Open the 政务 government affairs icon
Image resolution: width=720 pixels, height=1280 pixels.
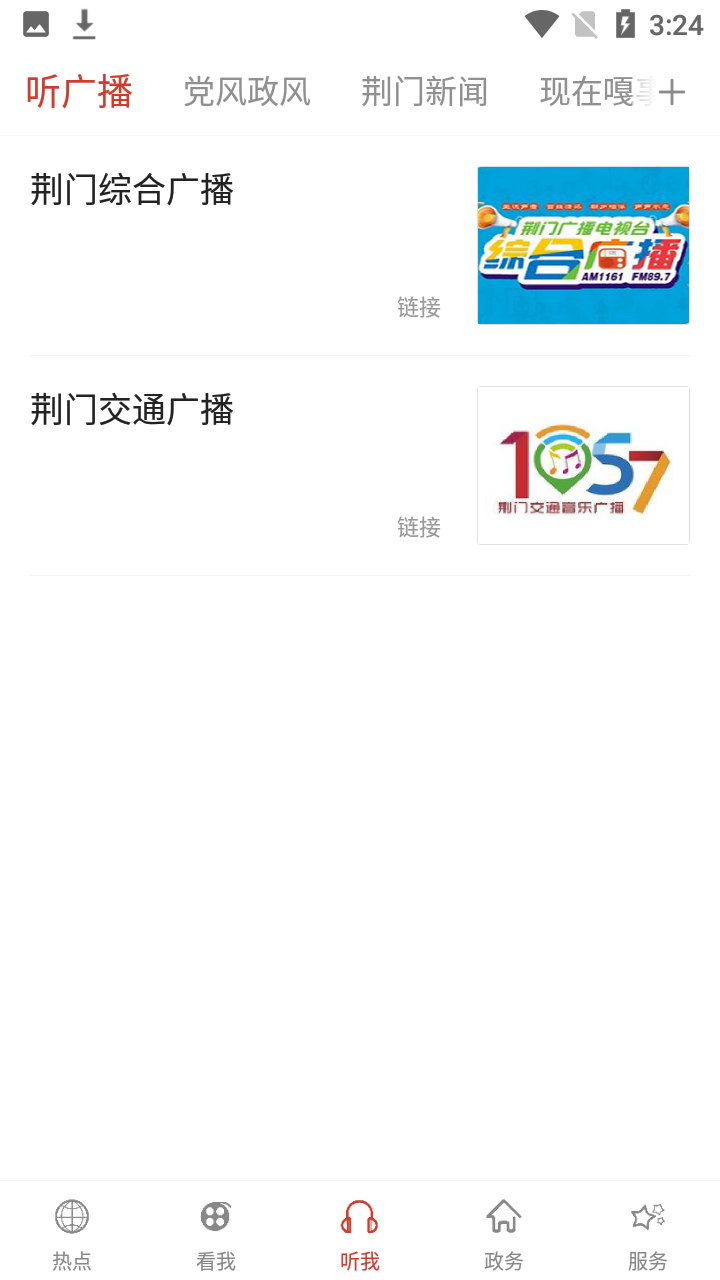(503, 1232)
